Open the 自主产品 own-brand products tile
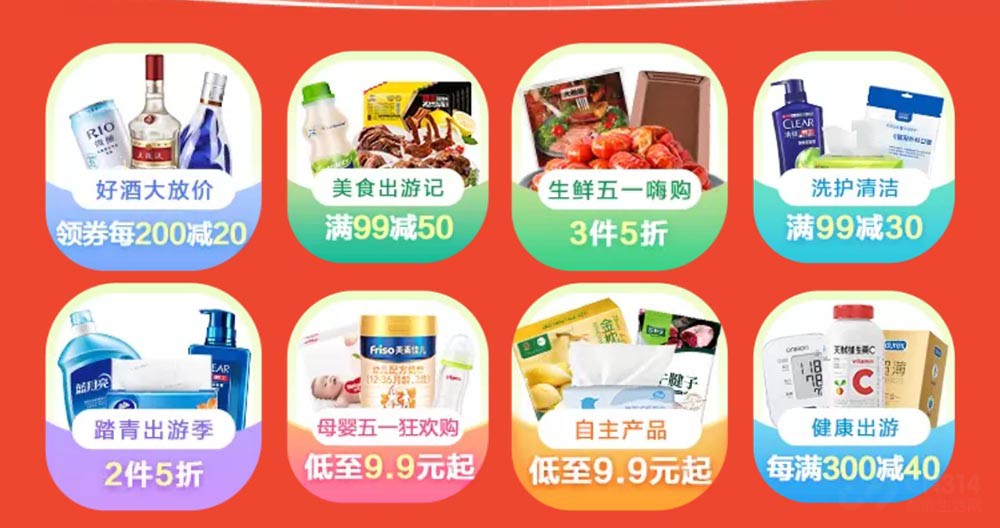Image resolution: width=1000 pixels, height=528 pixels. (x=619, y=397)
